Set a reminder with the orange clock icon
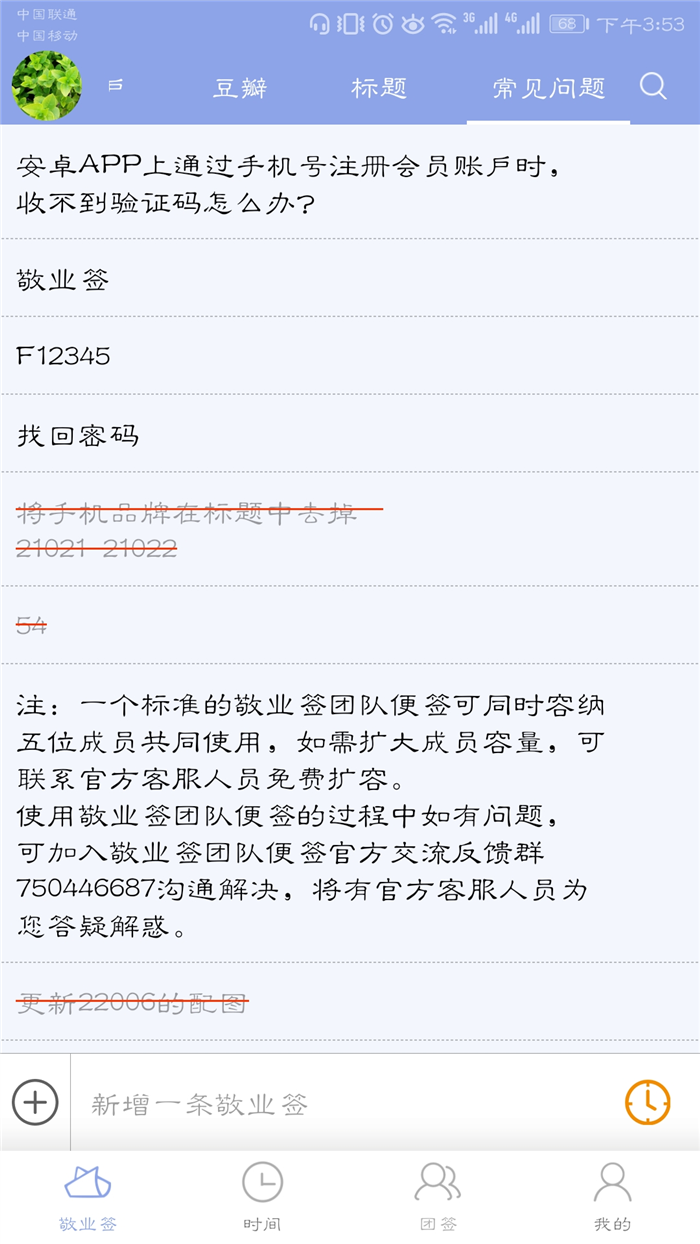The height and width of the screenshot is (1244, 700). 647,1103
